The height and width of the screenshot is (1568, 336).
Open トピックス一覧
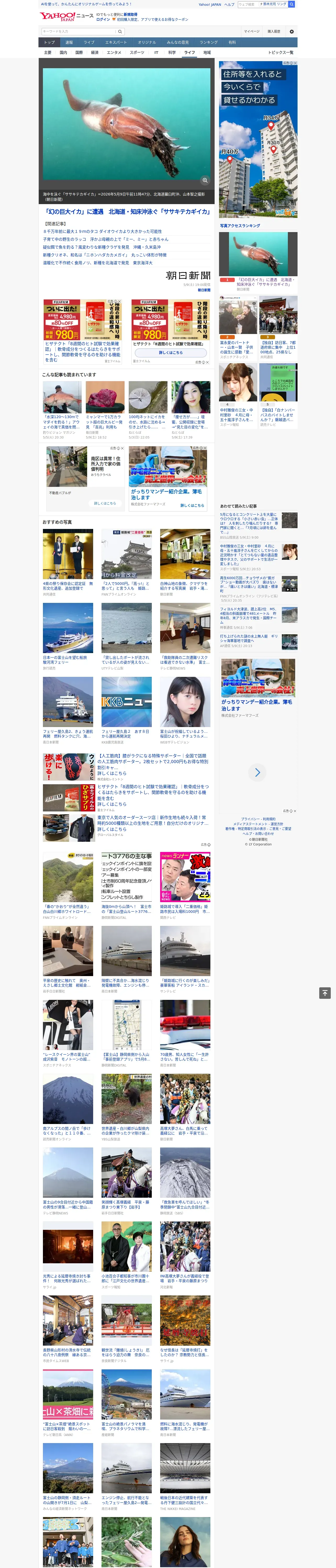point(281,52)
